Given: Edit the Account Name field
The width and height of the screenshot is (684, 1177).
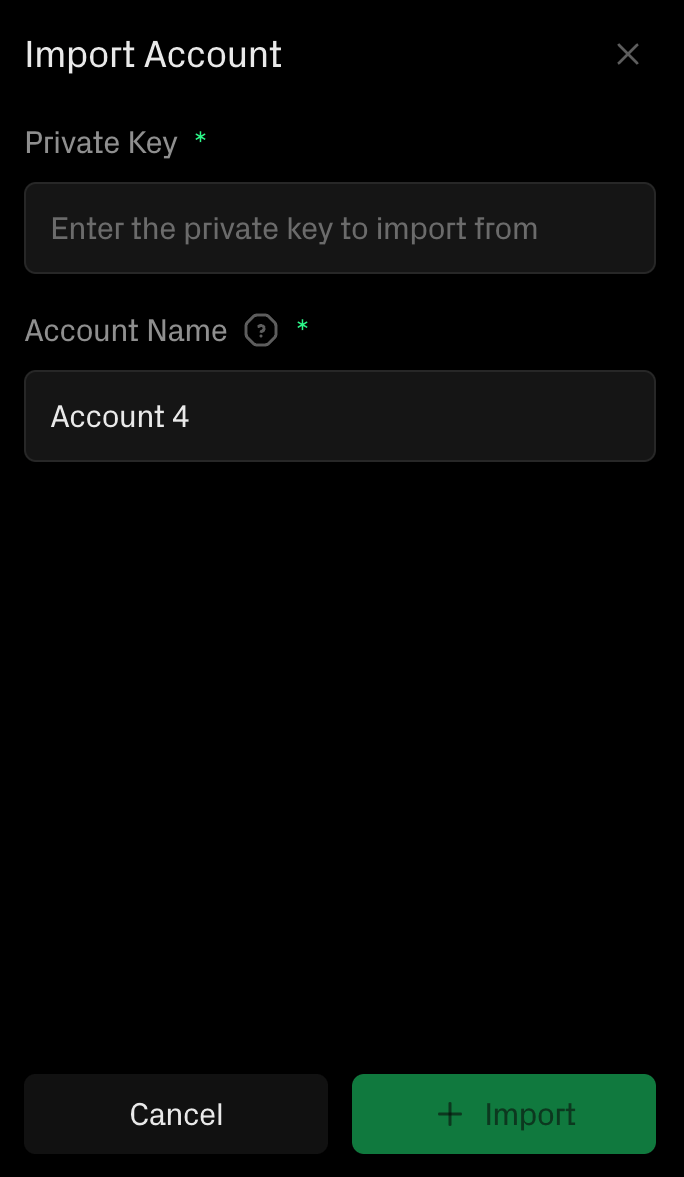Looking at the screenshot, I should pos(340,416).
